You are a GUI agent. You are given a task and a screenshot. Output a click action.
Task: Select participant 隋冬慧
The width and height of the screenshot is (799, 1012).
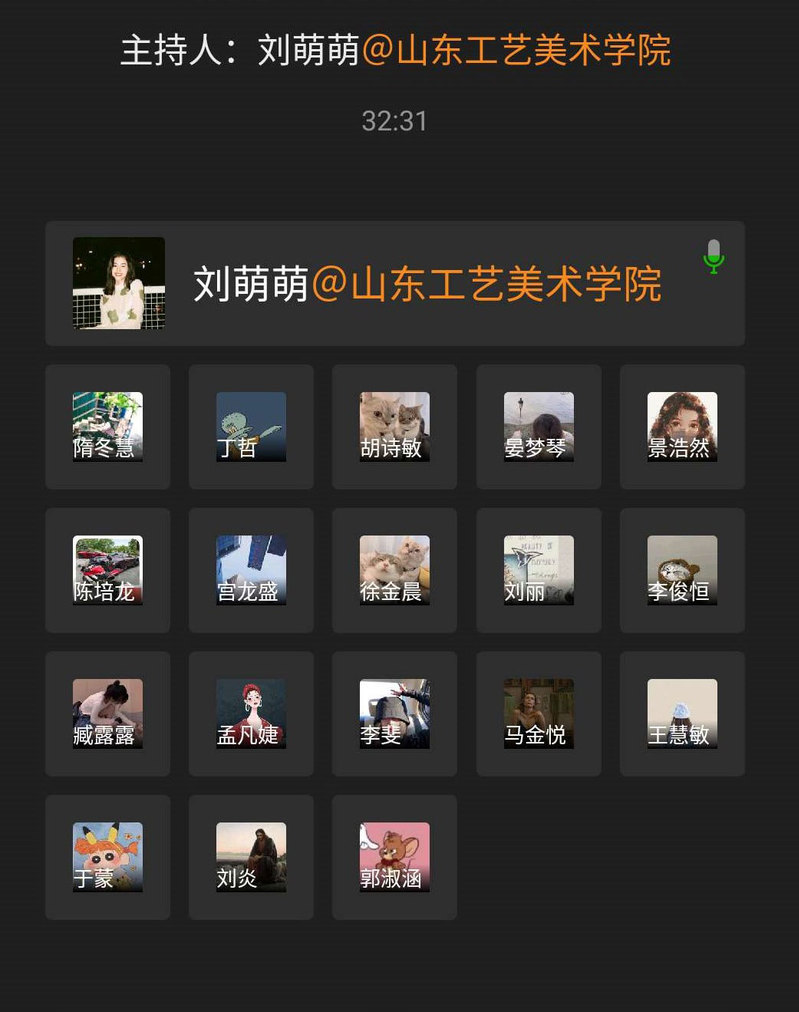(x=107, y=427)
